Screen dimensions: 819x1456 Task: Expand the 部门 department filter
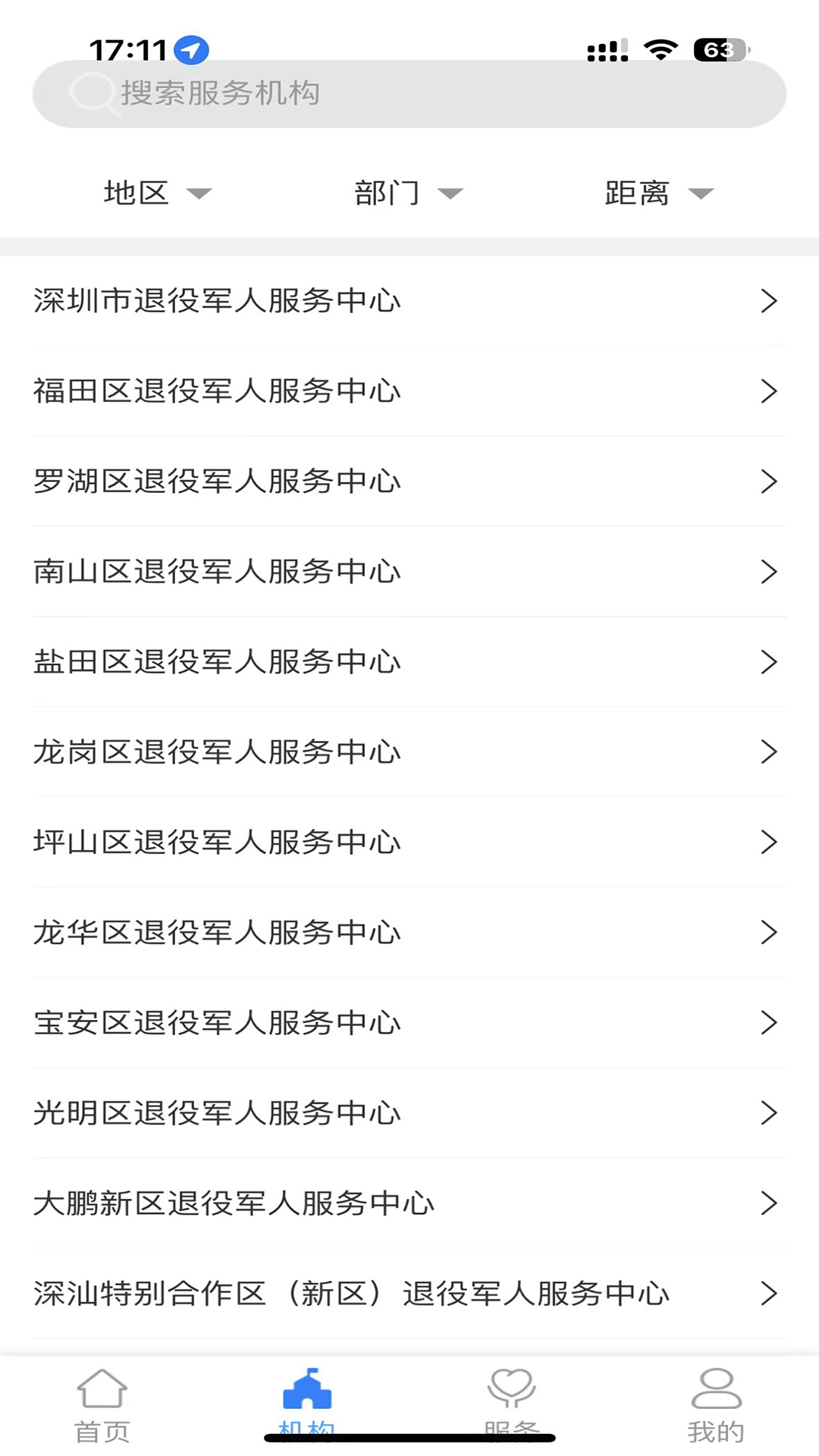point(406,193)
